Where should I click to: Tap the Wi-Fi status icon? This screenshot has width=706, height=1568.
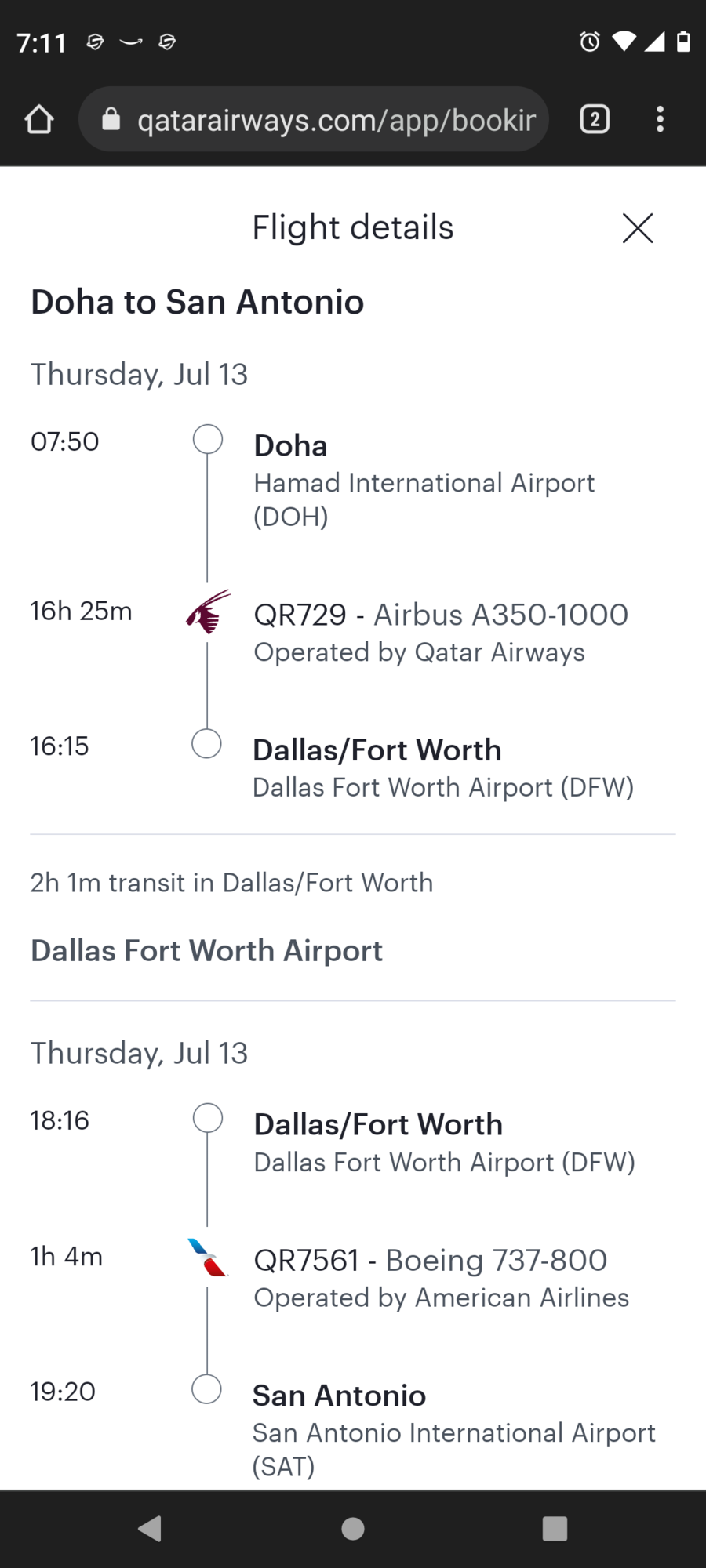tap(624, 42)
